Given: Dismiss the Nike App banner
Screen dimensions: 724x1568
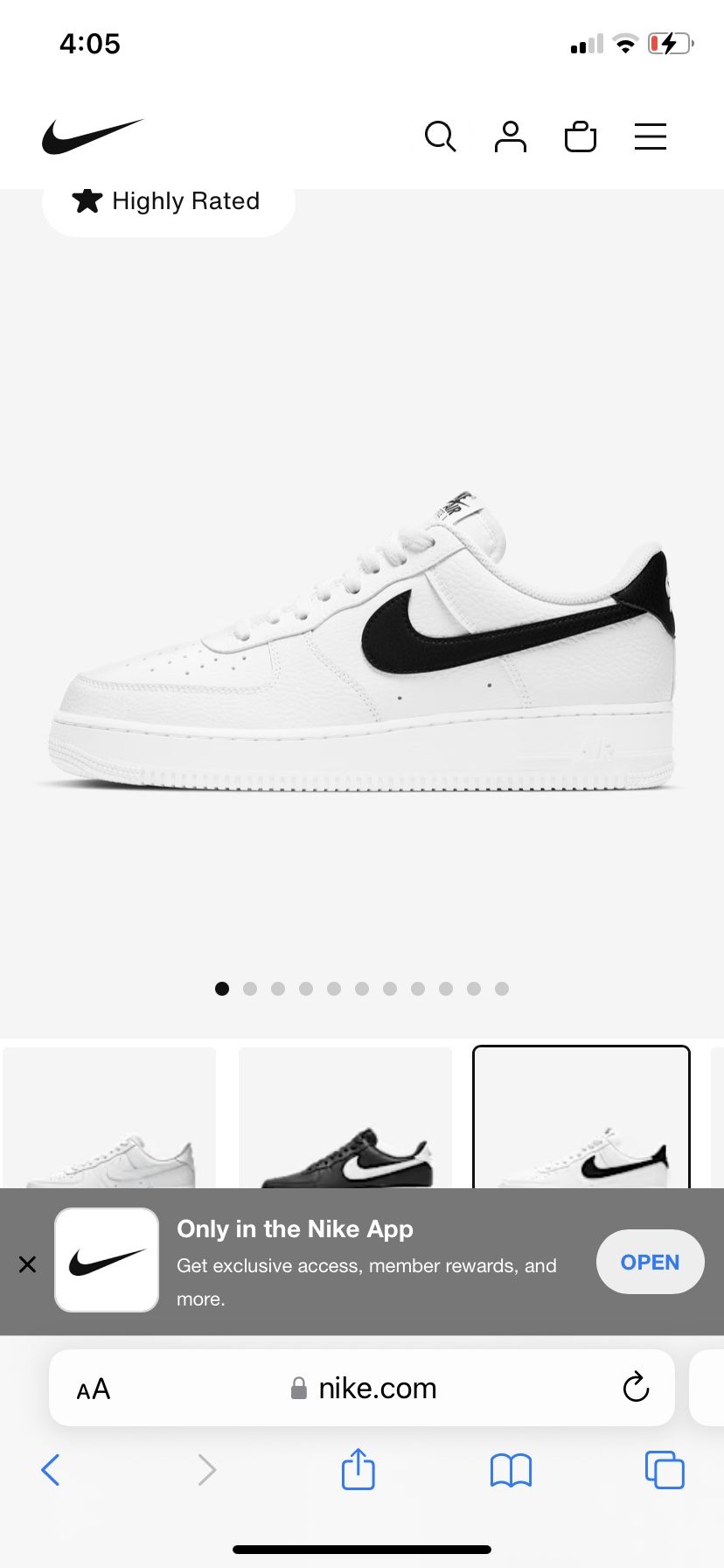Looking at the screenshot, I should pos(27,1263).
